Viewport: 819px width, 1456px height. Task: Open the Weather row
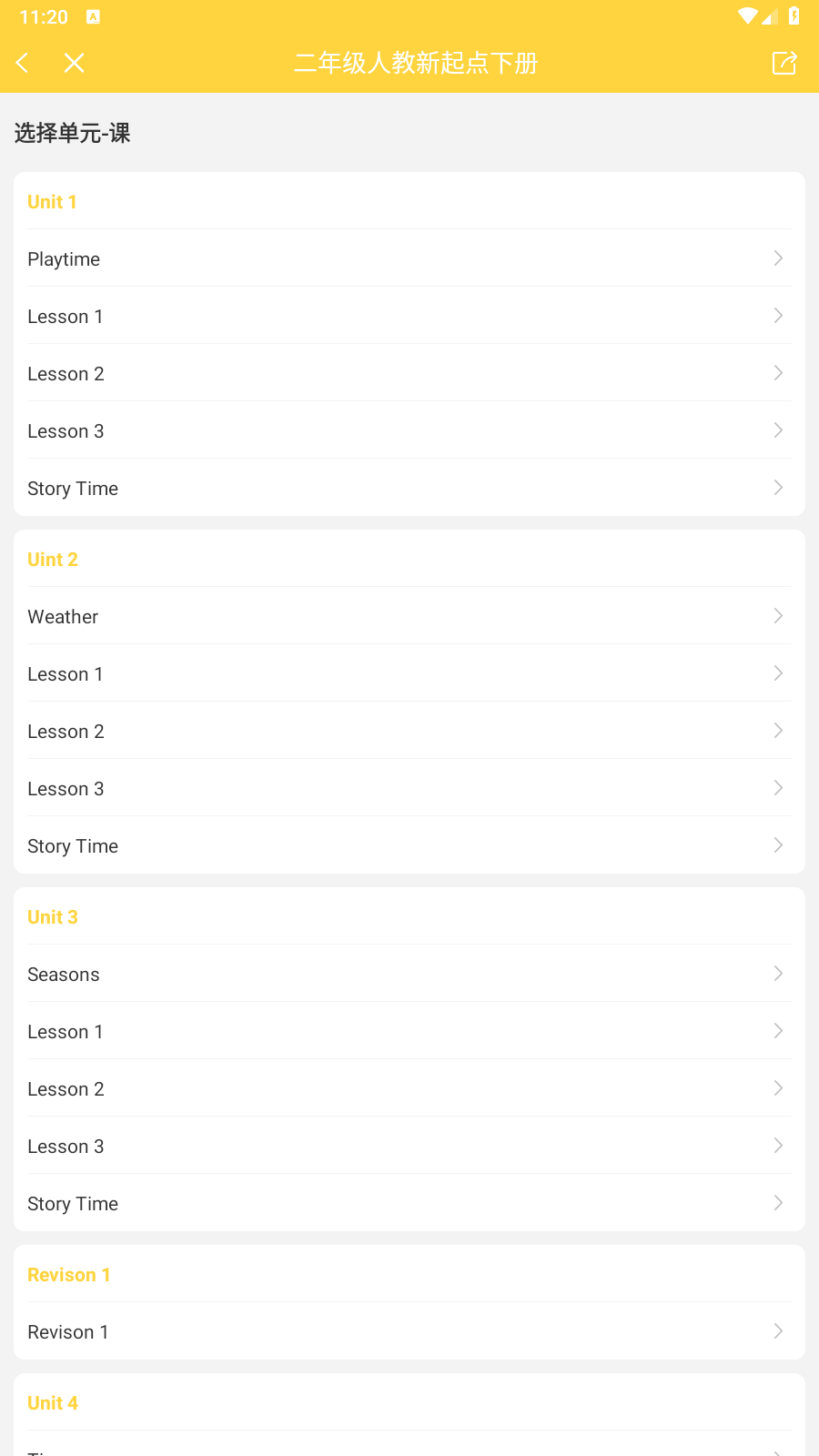tap(409, 616)
